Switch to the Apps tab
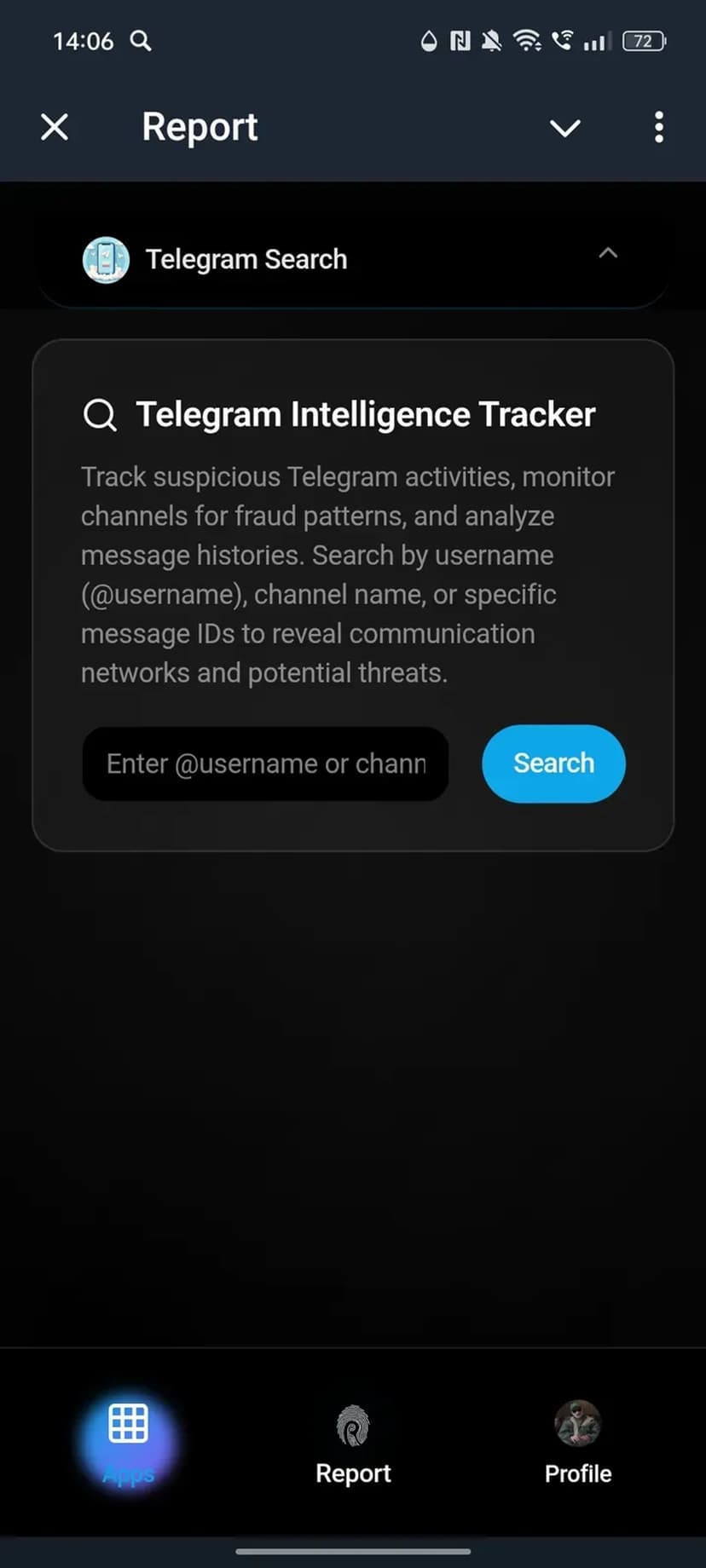The width and height of the screenshot is (706, 1568). [x=129, y=1442]
